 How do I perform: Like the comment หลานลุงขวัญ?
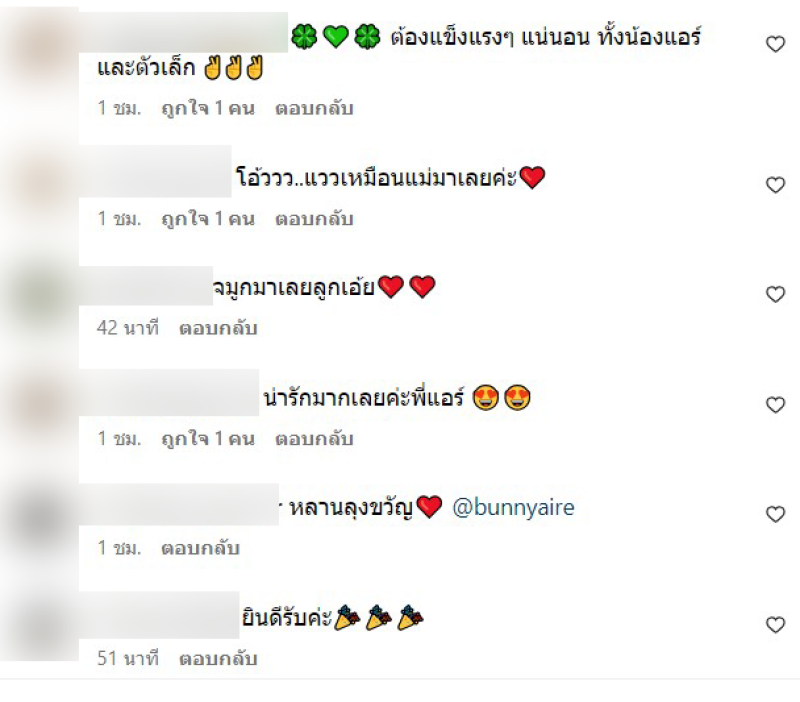click(x=775, y=514)
